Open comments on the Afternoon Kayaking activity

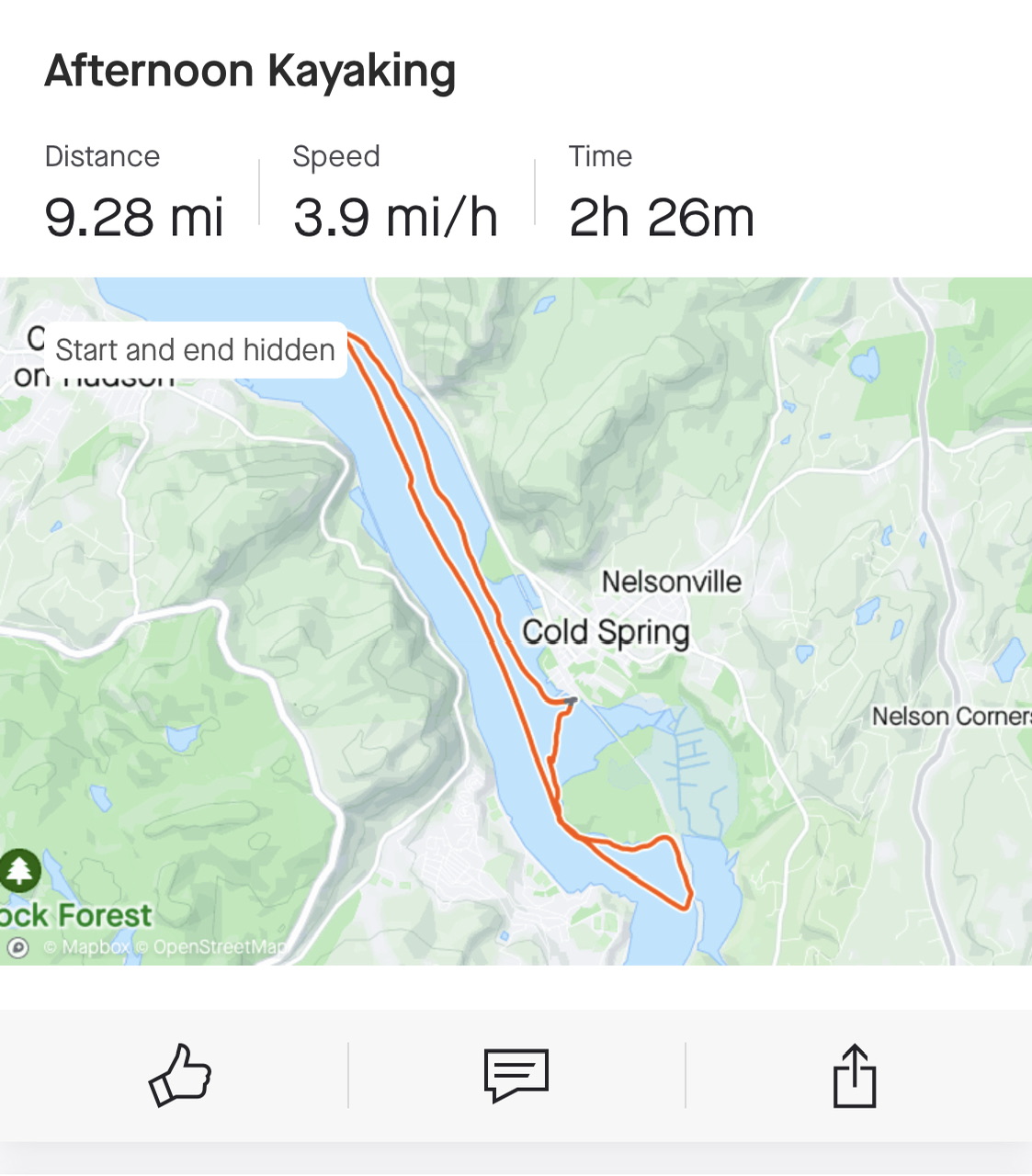coord(516,1075)
